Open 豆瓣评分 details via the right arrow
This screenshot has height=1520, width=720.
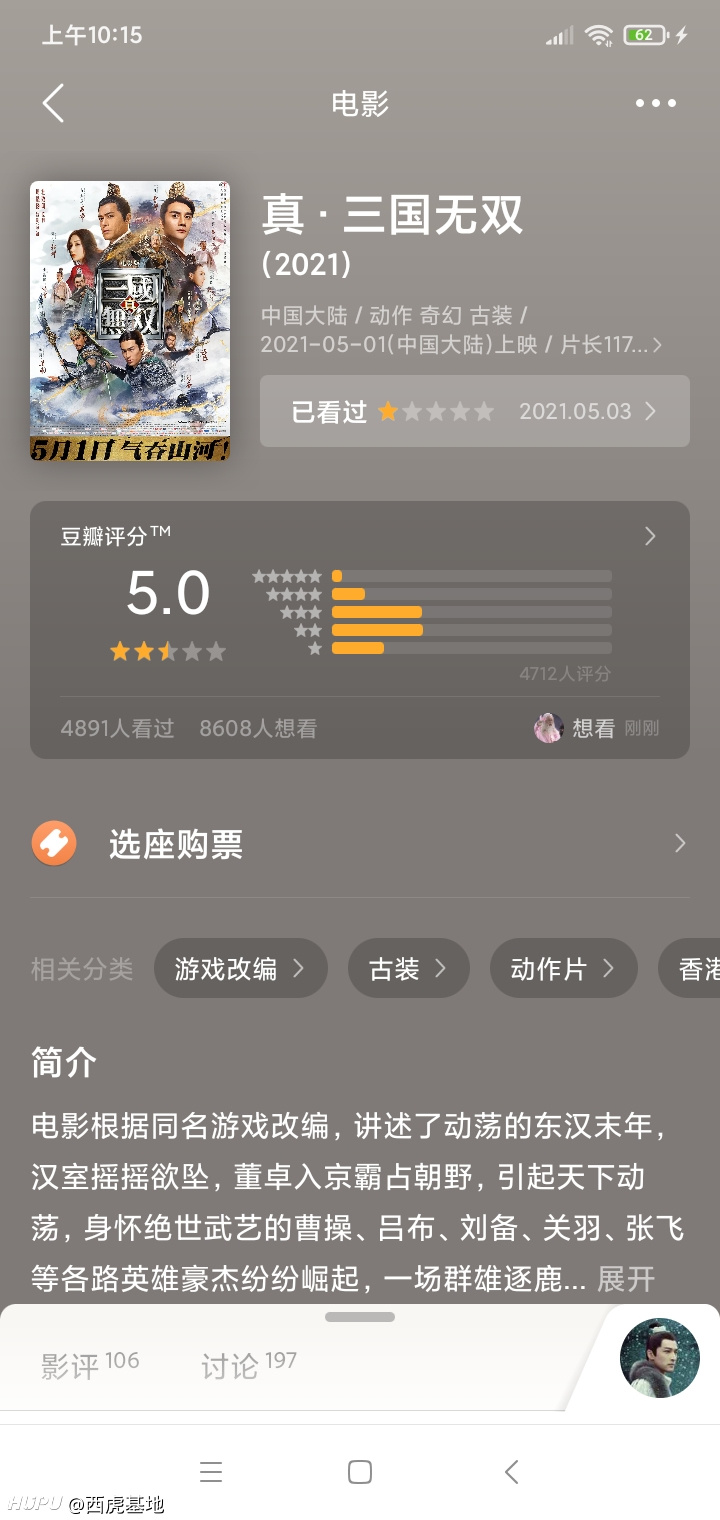(650, 536)
